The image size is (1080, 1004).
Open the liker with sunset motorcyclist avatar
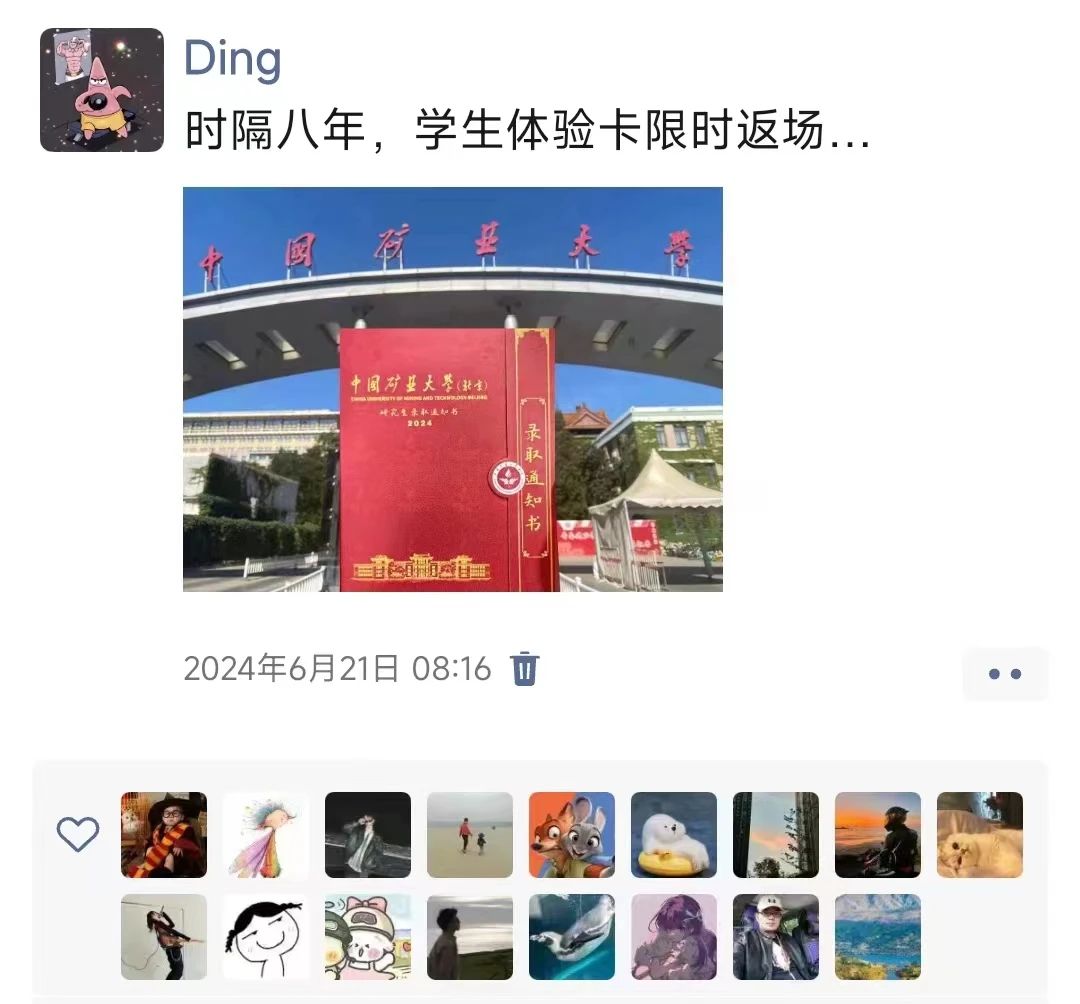(878, 835)
